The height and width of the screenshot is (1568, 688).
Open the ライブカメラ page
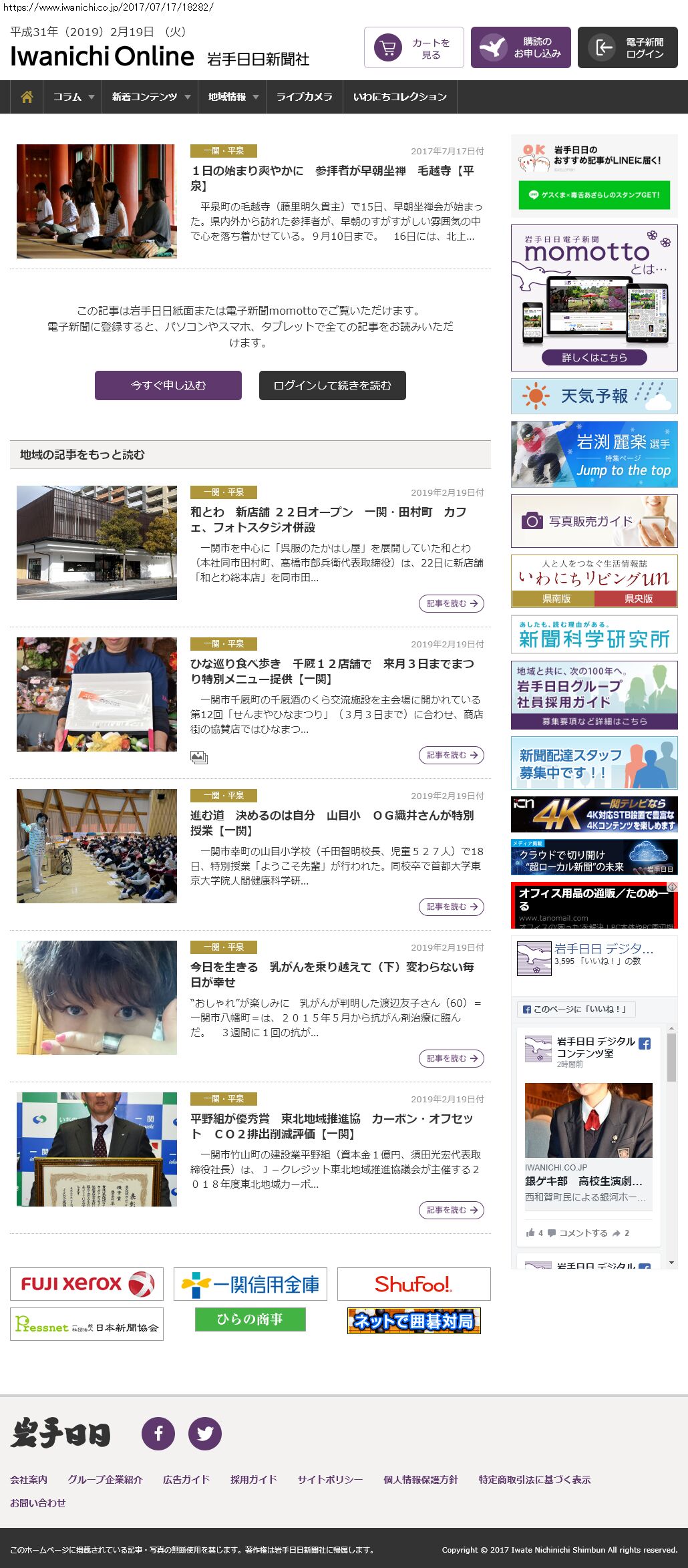[x=305, y=97]
